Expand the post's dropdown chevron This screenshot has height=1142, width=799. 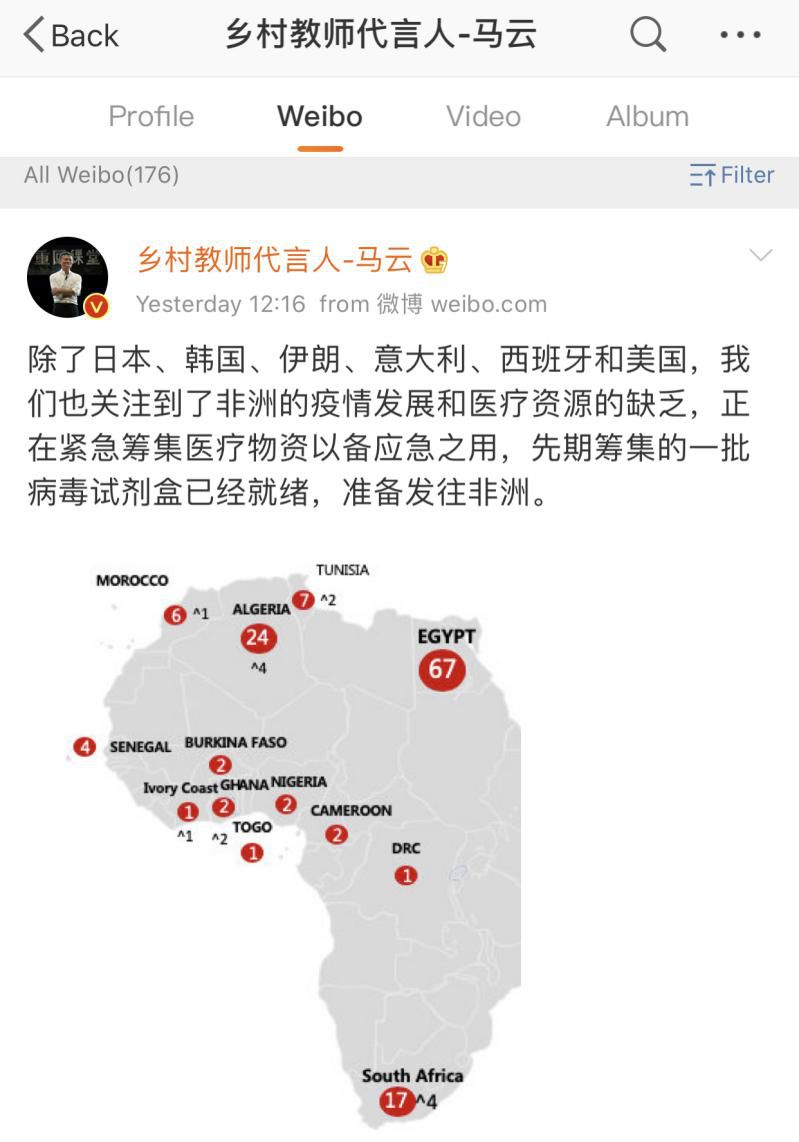761,255
